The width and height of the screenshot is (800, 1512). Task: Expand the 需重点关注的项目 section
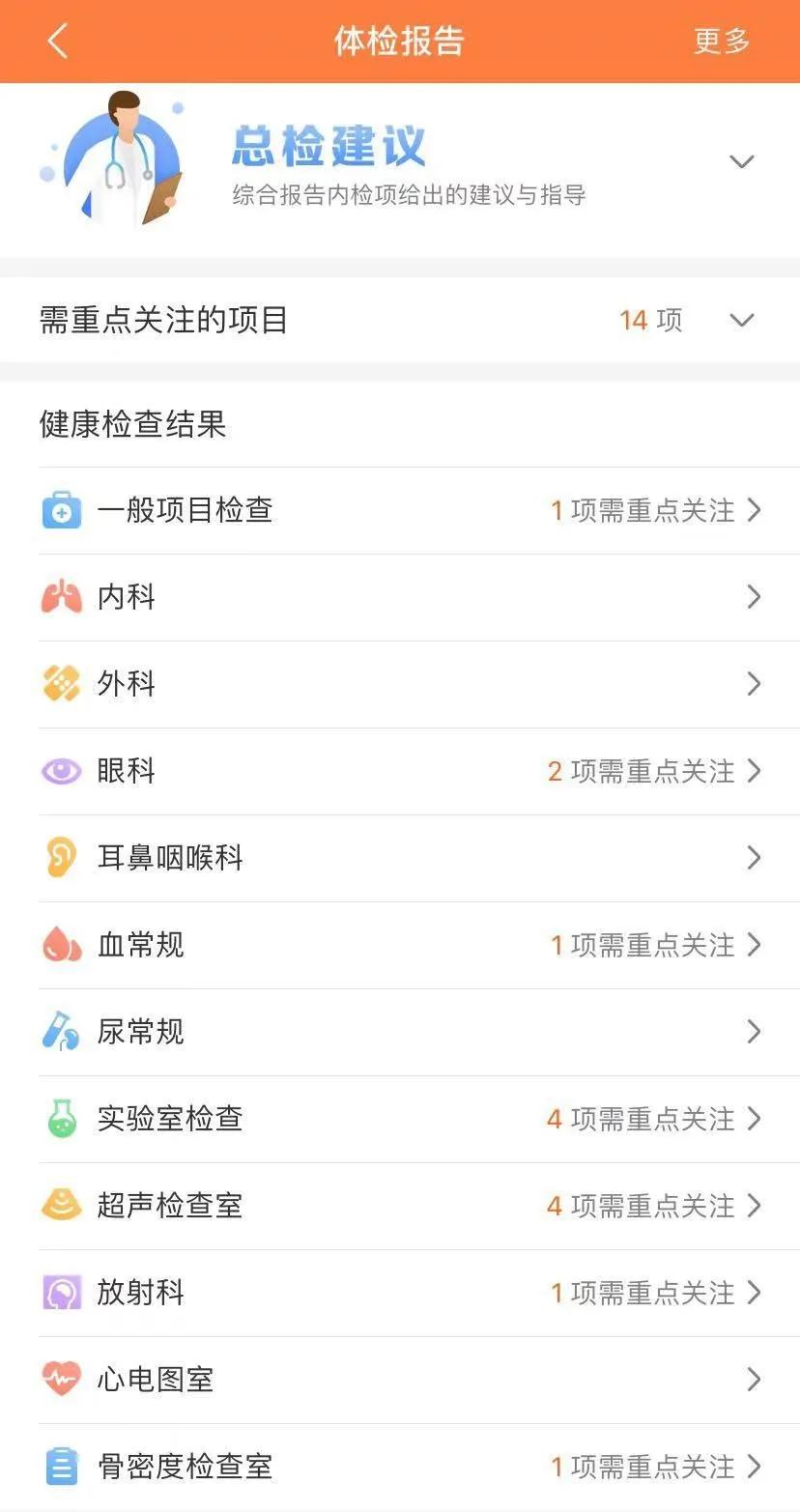pyautogui.click(x=741, y=320)
